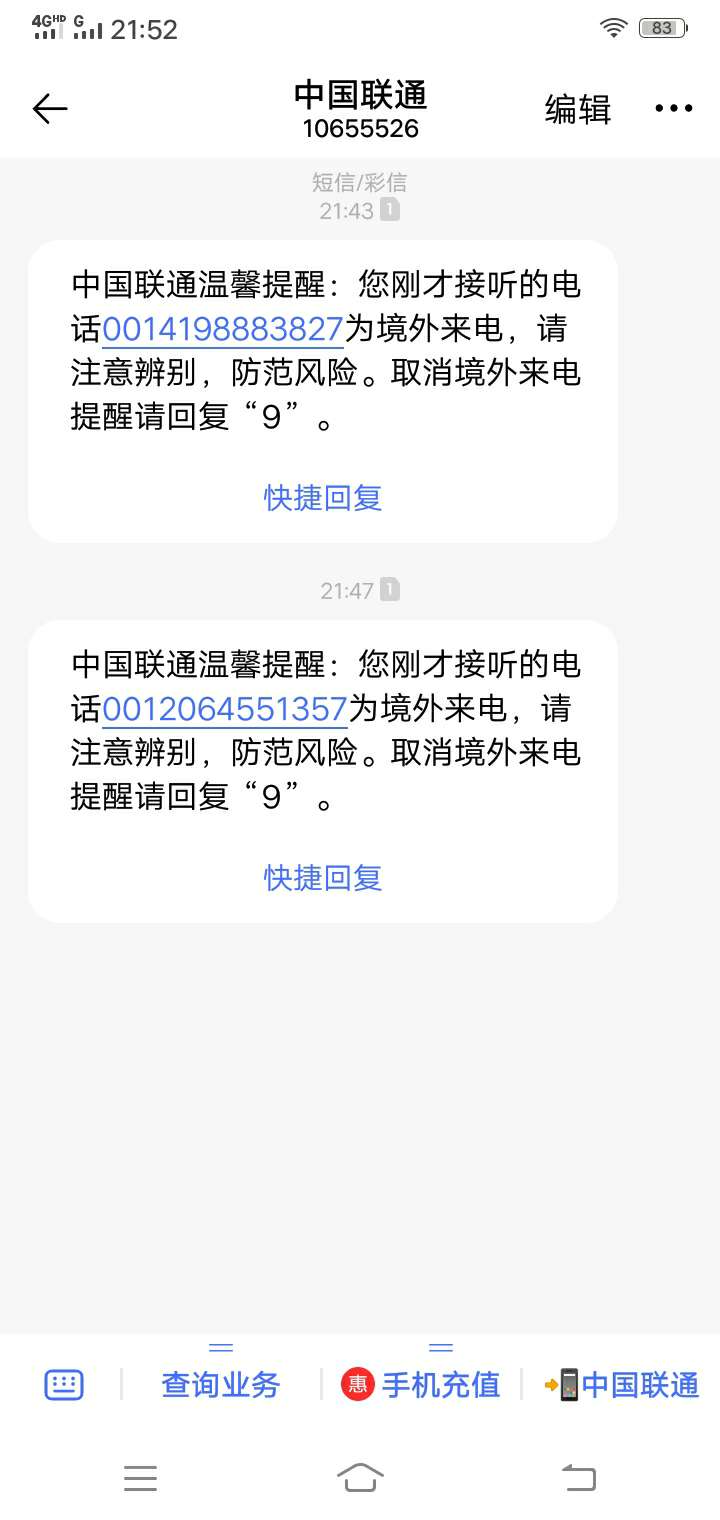The image size is (720, 1520).
Task: Tap 快捷回复 under the 21:47 message
Action: [x=323, y=878]
